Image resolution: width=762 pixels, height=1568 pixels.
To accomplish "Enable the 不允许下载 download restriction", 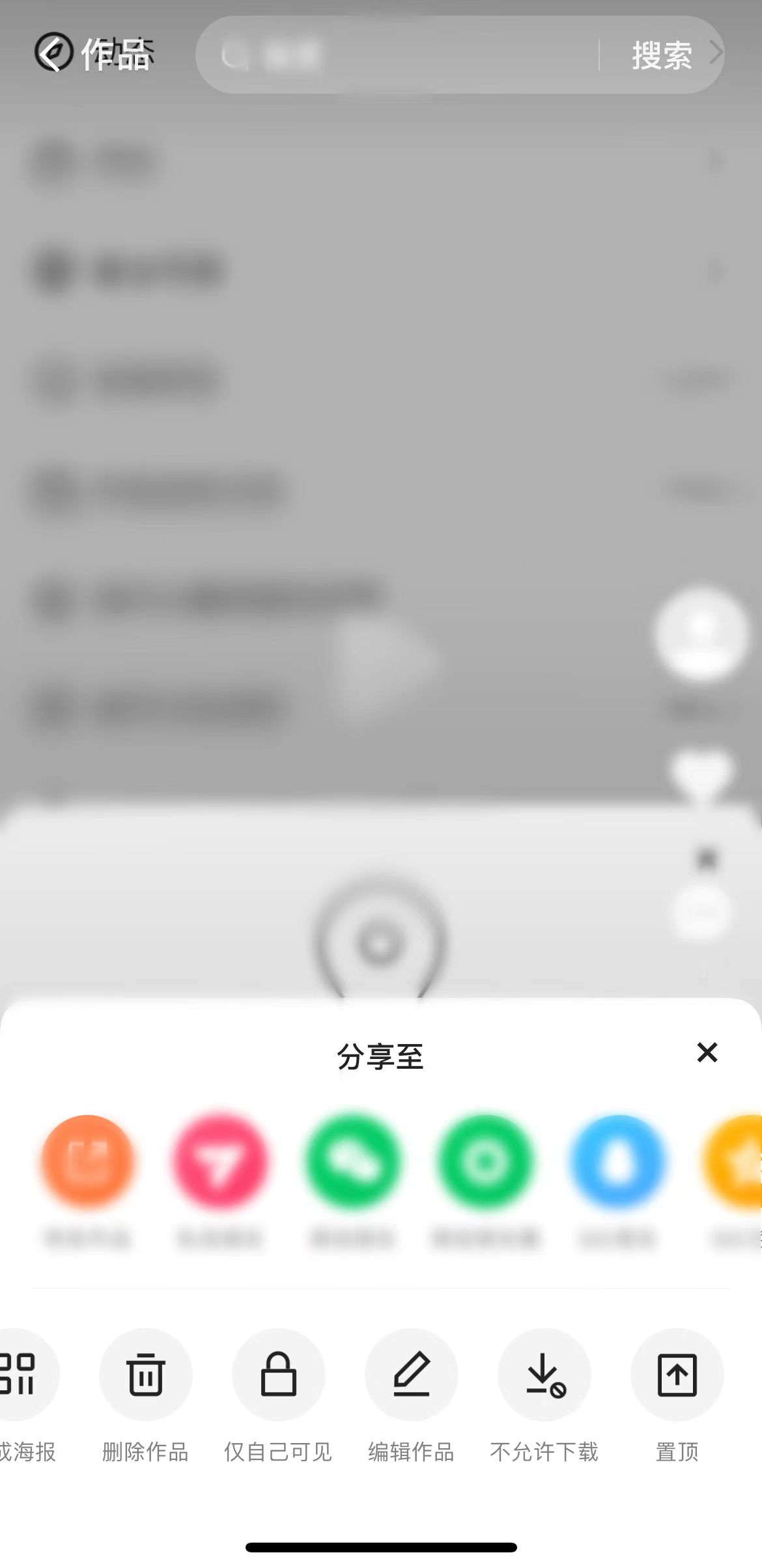I will pos(544,1375).
